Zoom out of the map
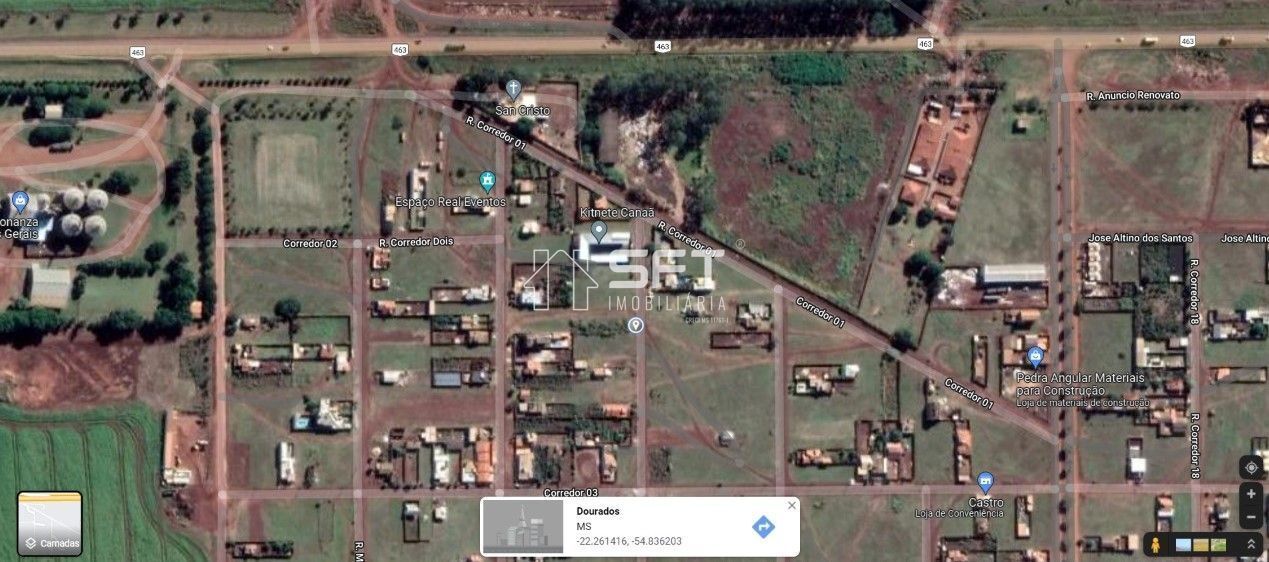Viewport: 1269px width, 562px height. click(x=1251, y=517)
